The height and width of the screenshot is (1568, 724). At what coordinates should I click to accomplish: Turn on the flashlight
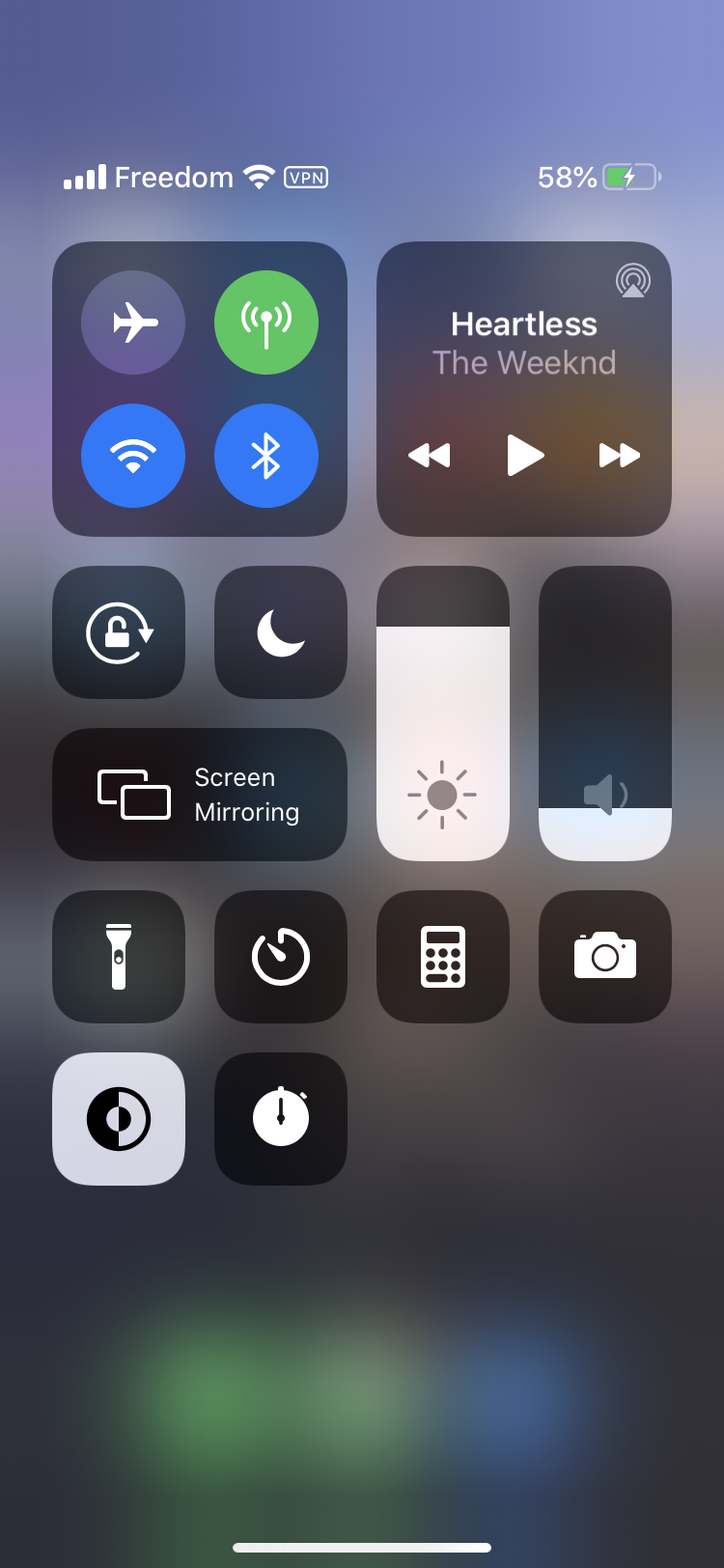click(x=119, y=957)
